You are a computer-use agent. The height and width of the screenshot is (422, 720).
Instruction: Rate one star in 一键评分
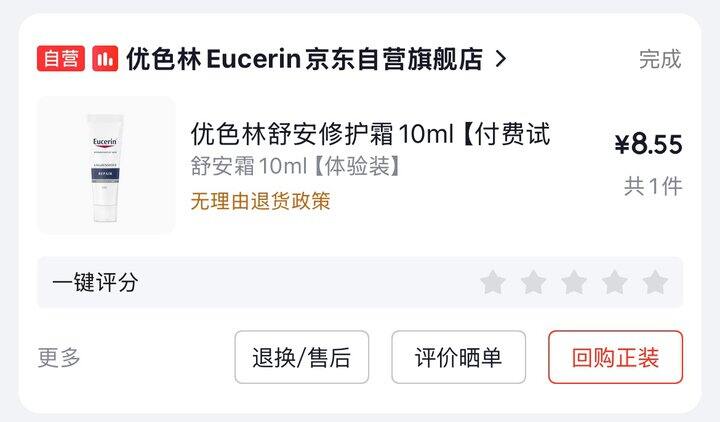pyautogui.click(x=493, y=282)
